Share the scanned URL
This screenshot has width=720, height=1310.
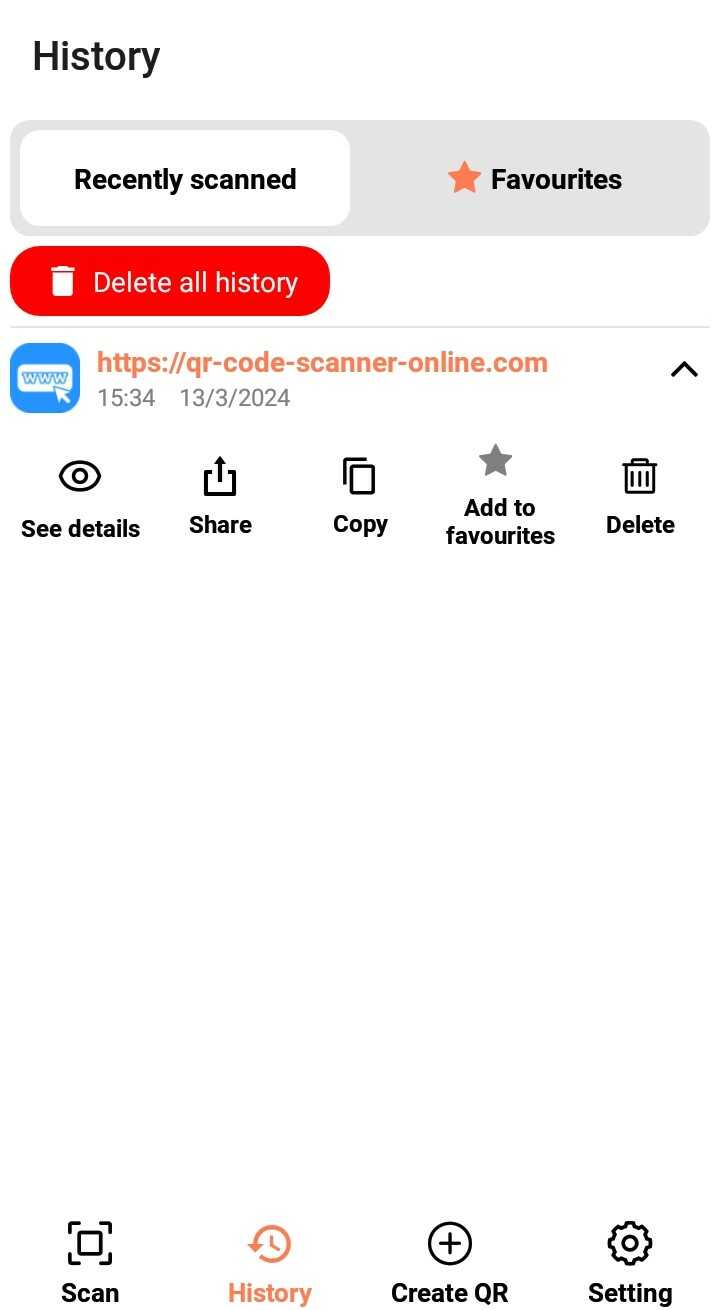click(x=220, y=497)
